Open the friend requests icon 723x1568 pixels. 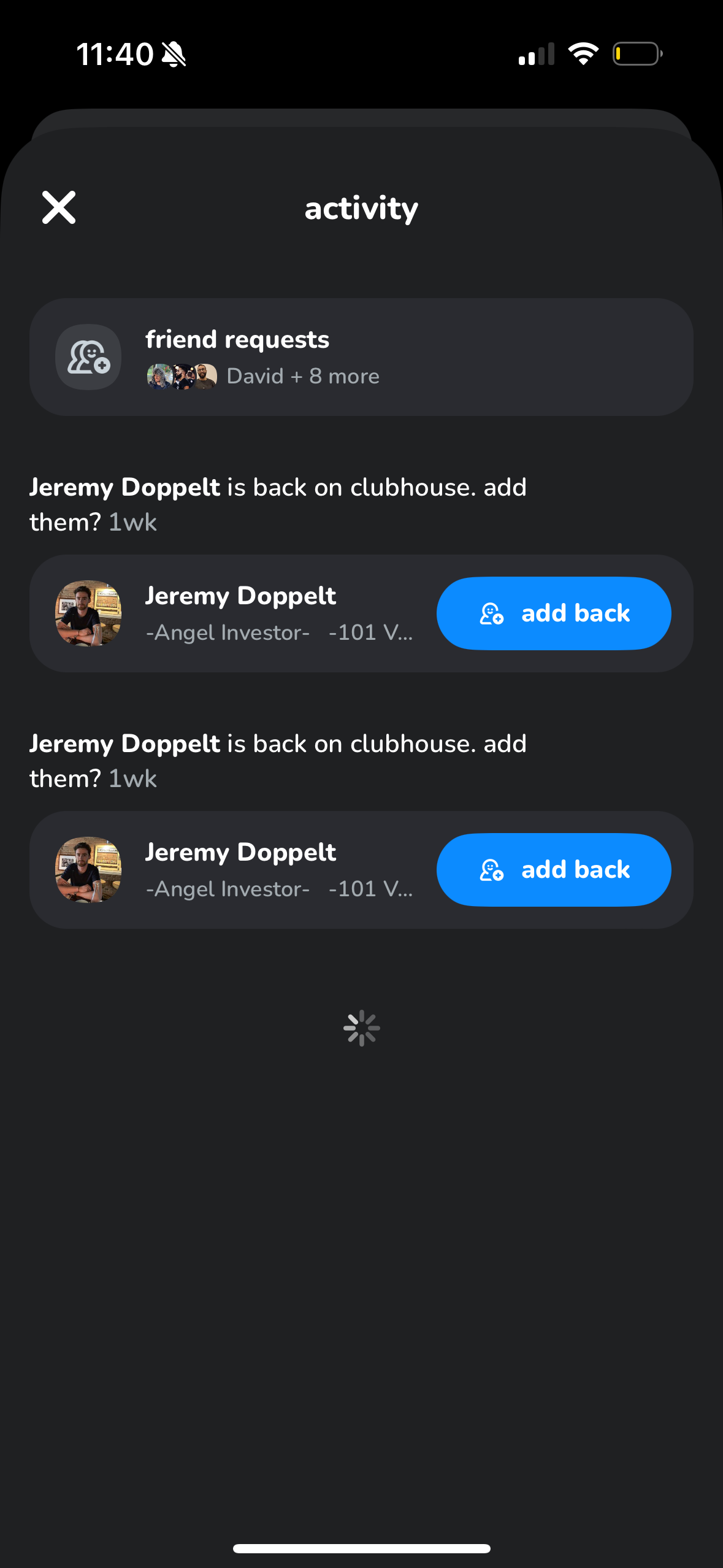click(x=88, y=356)
